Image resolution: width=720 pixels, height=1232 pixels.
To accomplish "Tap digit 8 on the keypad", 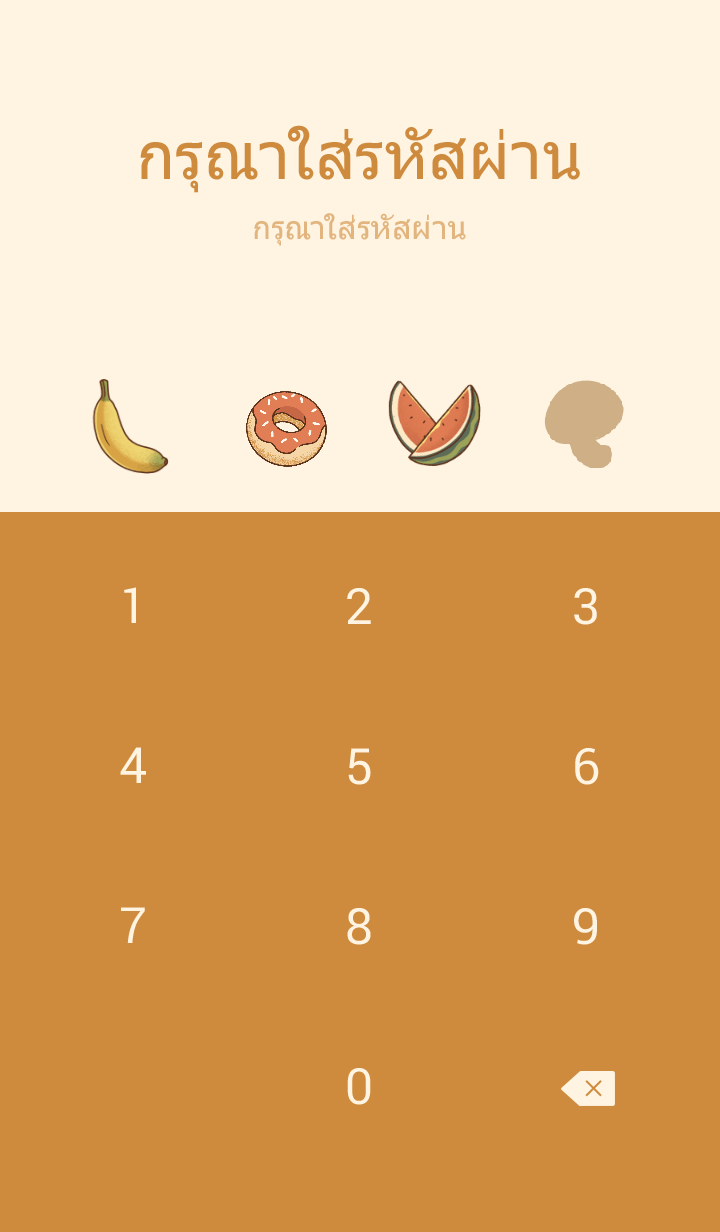I will tap(359, 927).
